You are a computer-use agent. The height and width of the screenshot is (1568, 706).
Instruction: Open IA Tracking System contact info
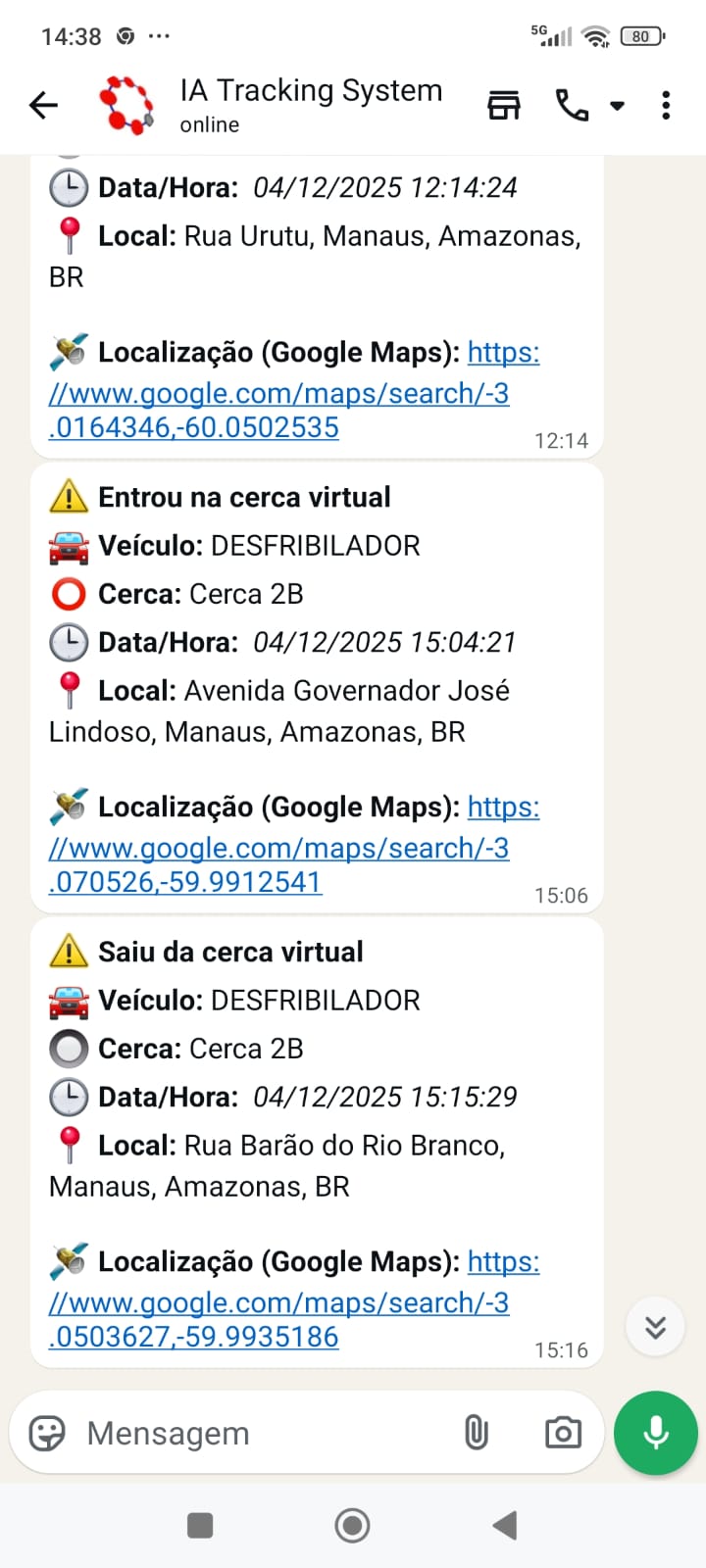tap(310, 105)
